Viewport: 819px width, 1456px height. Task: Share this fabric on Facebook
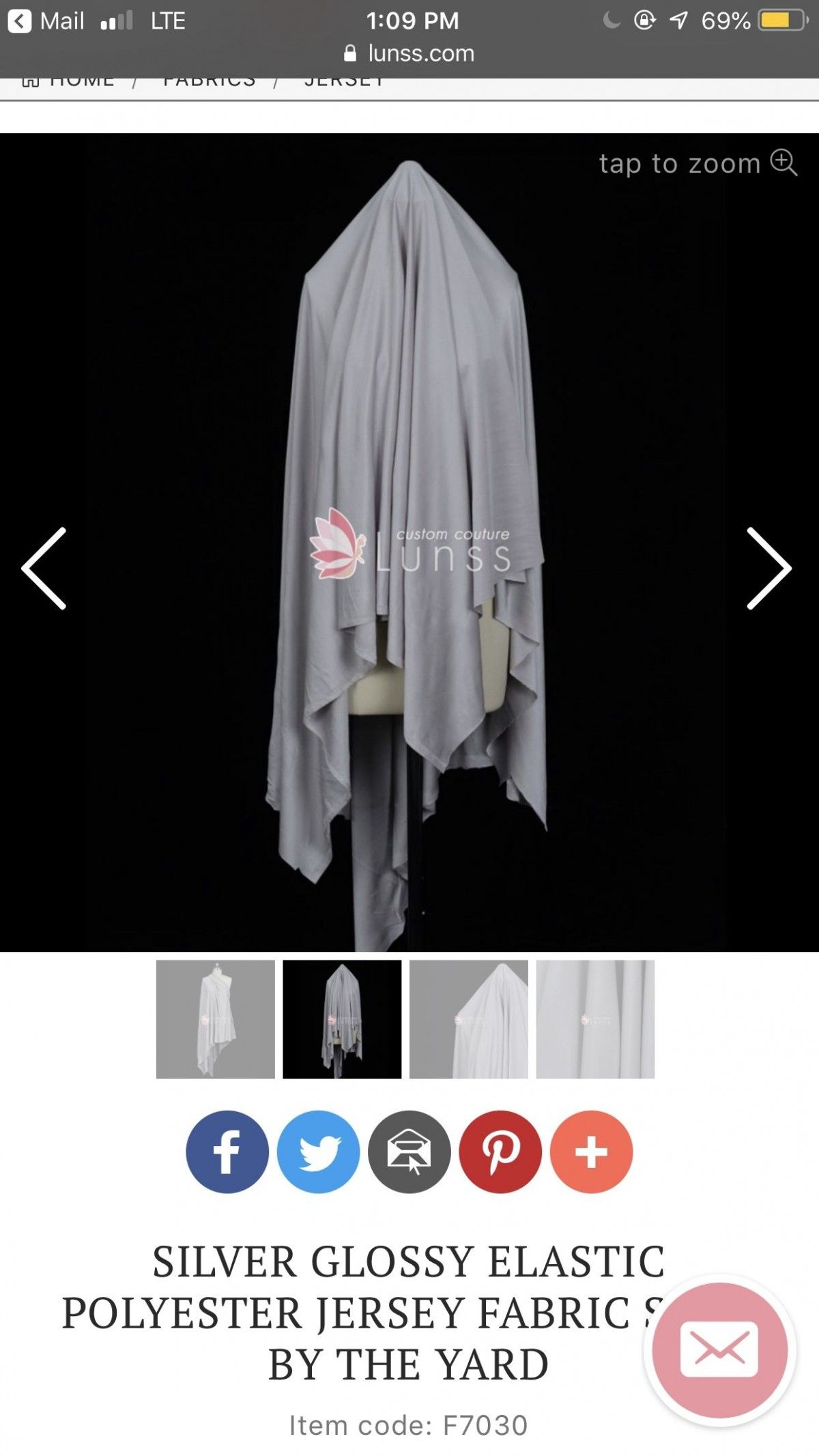pos(227,1152)
